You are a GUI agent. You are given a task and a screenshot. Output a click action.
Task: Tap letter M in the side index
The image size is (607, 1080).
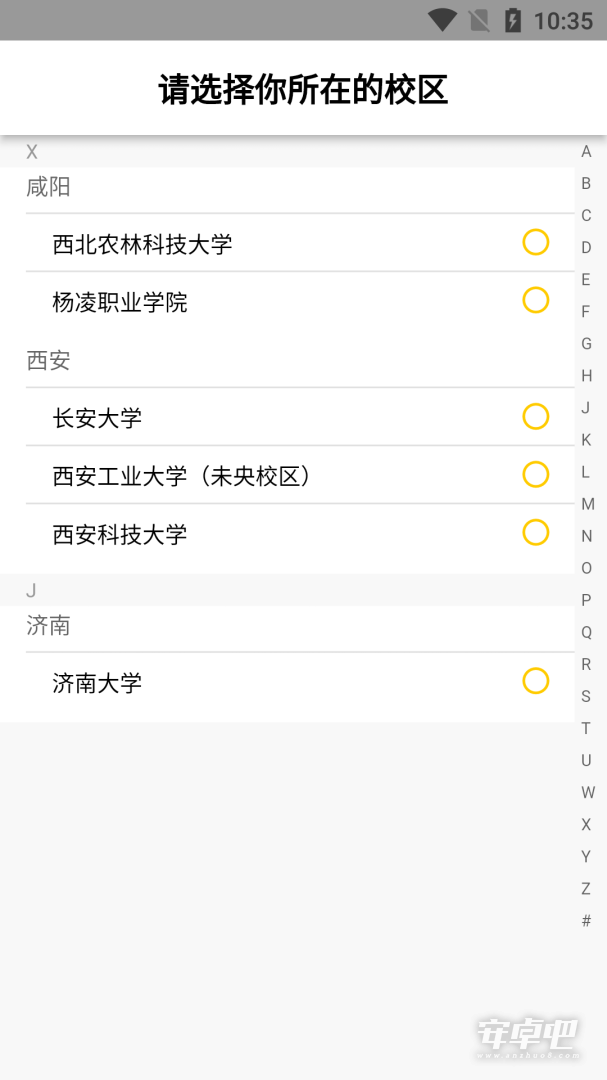tap(588, 504)
